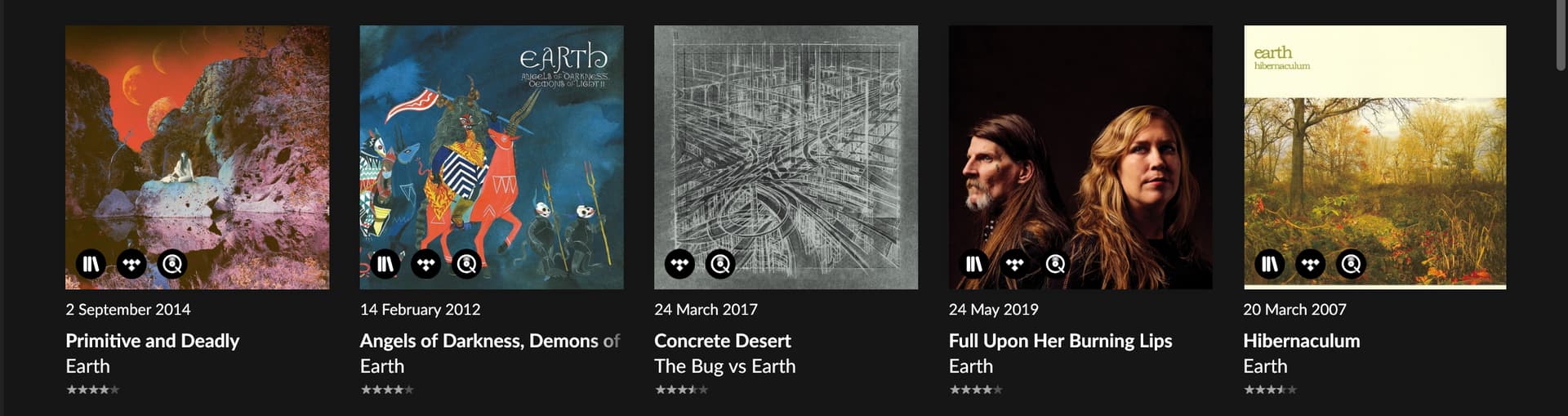The image size is (1568, 416).
Task: Tap the Qobuz icon on Primitive and Deadly
Action: pos(172,264)
